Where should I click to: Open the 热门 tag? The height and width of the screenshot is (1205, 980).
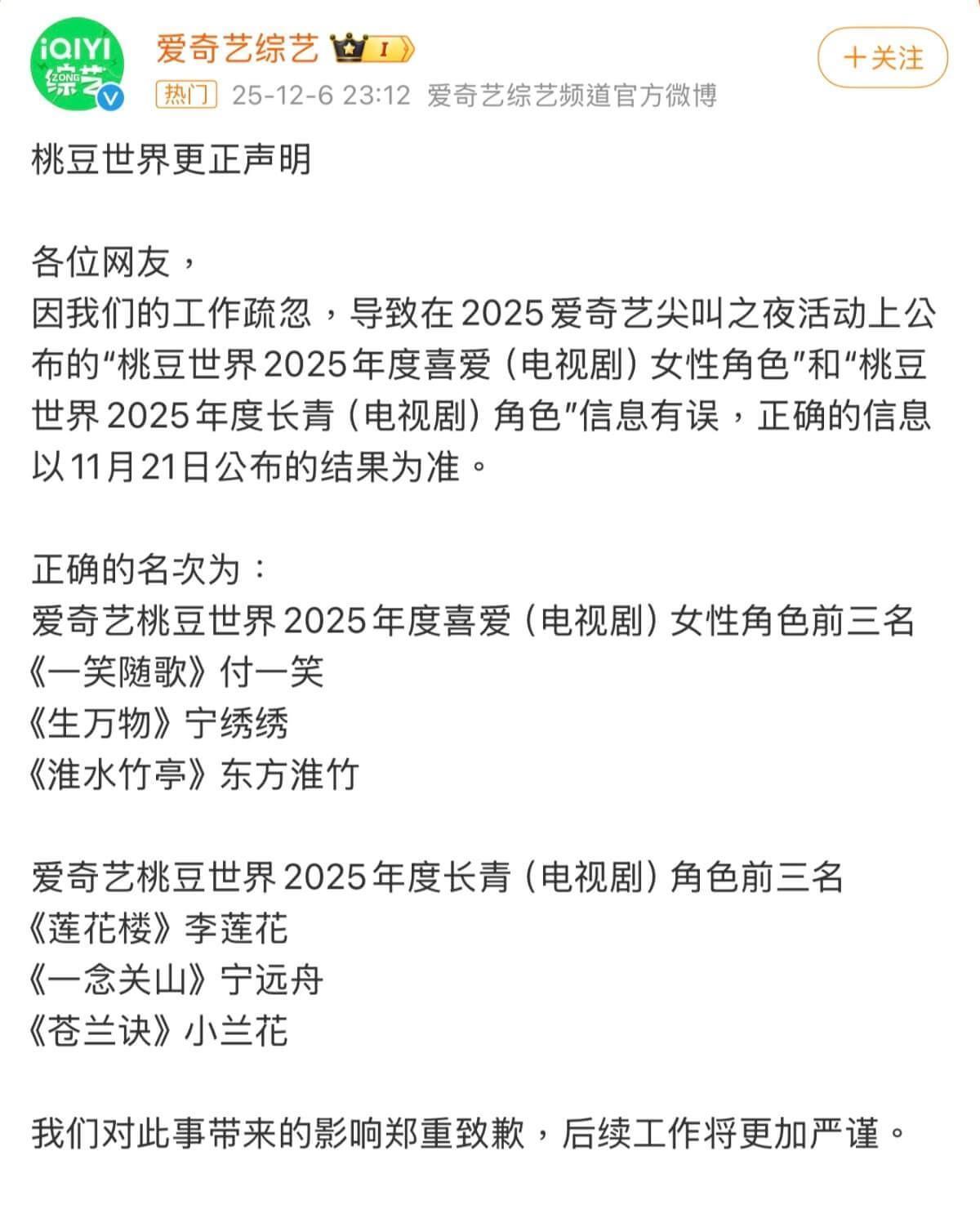click(x=186, y=96)
